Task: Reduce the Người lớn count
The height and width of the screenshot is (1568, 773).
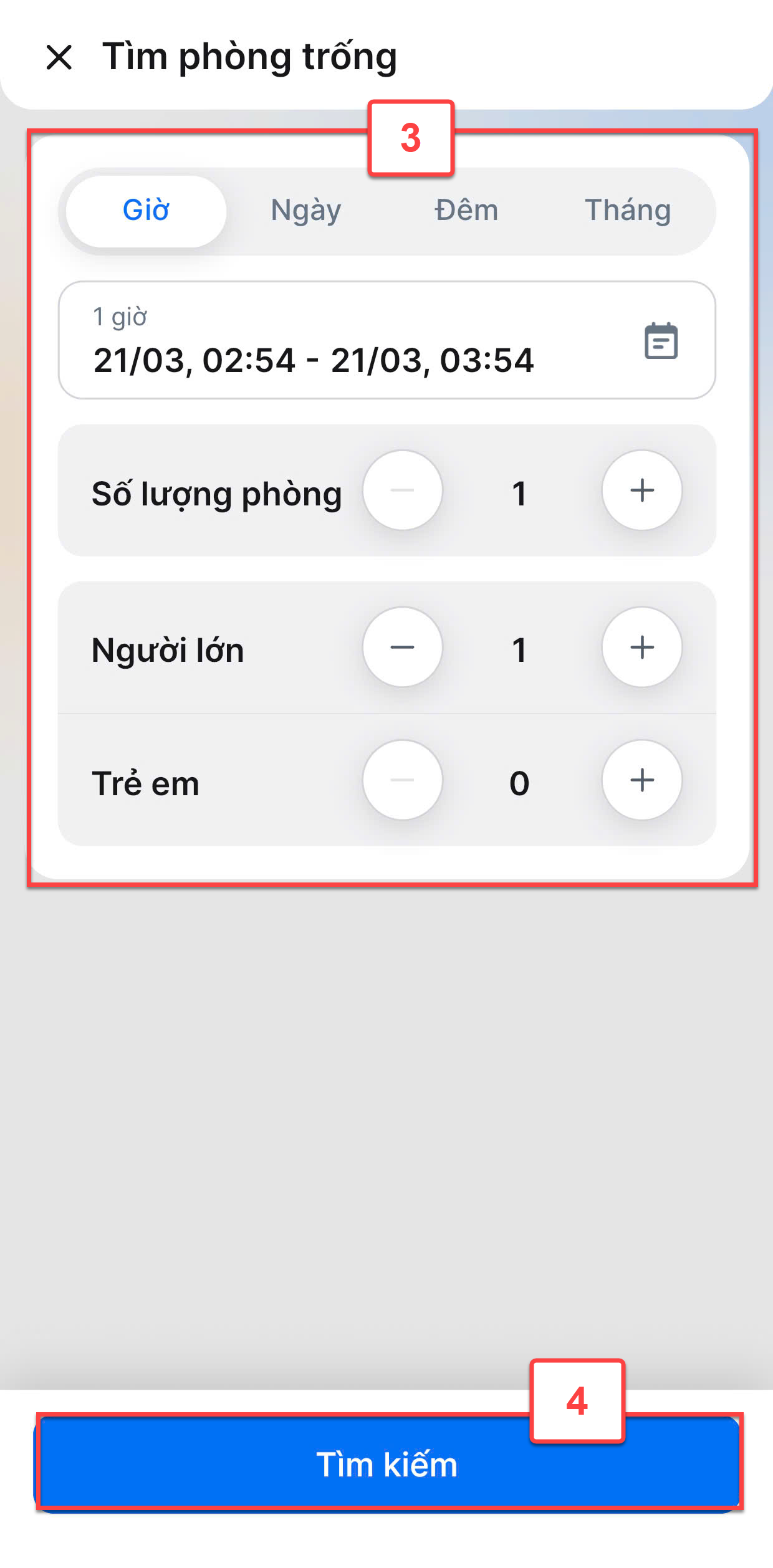Action: [403, 648]
